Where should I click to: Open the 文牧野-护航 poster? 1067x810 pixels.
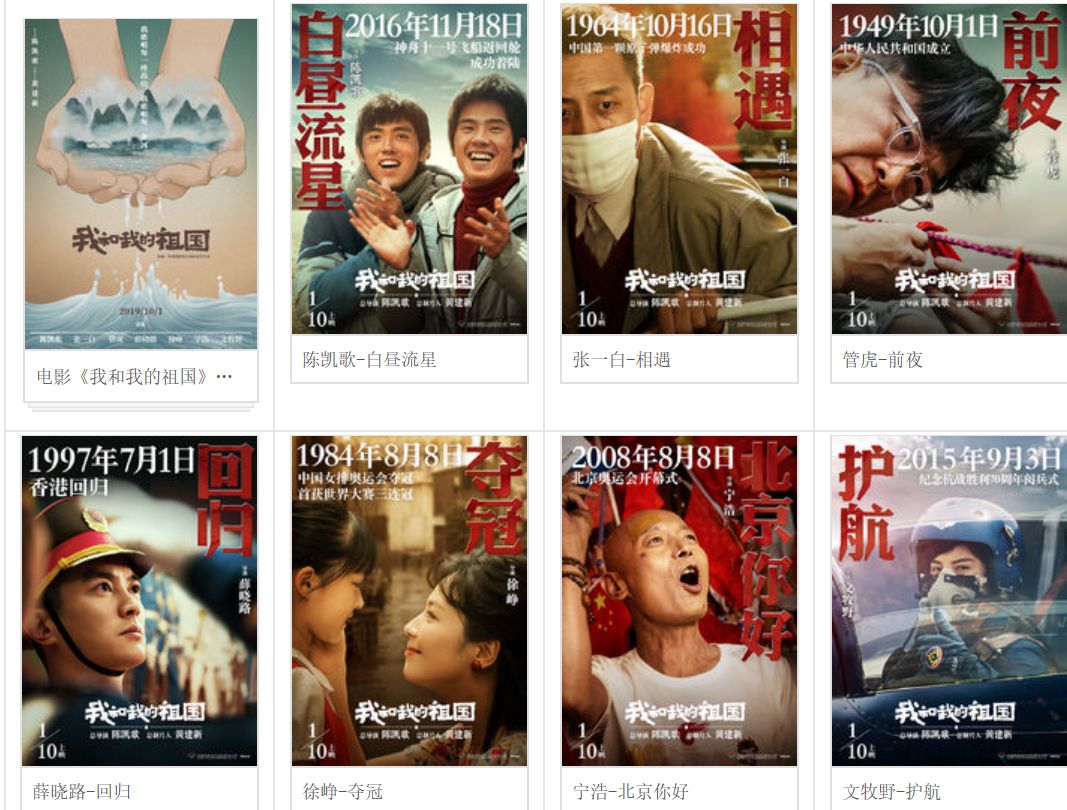(x=948, y=600)
